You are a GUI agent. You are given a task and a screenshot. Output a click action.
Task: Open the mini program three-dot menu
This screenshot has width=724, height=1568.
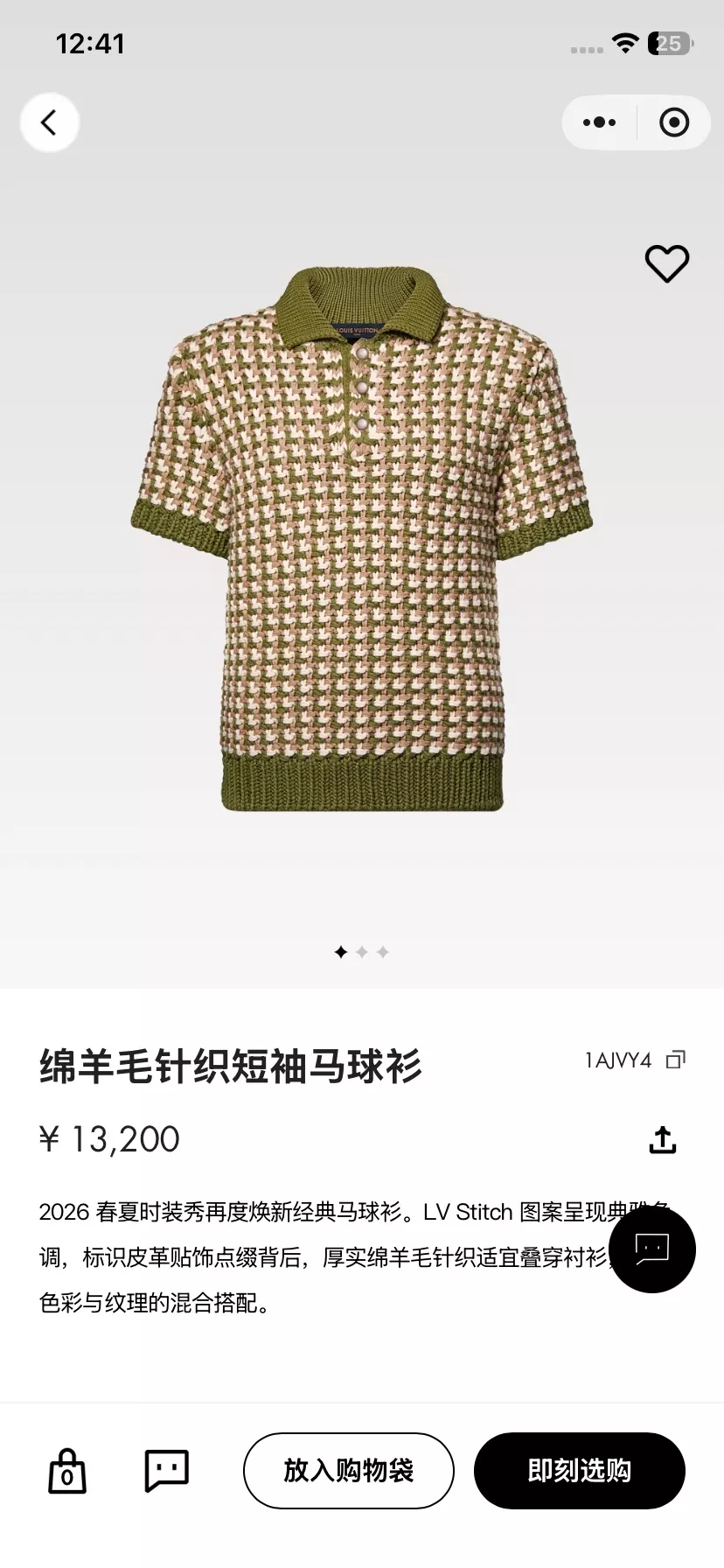point(599,122)
